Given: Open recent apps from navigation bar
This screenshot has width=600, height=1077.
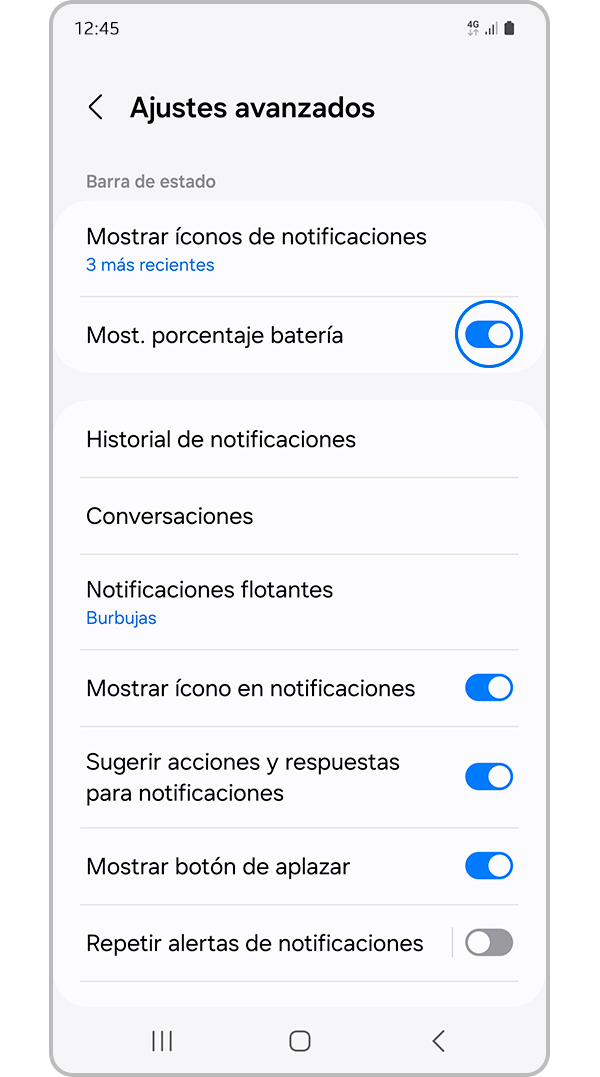Looking at the screenshot, I should [162, 1041].
